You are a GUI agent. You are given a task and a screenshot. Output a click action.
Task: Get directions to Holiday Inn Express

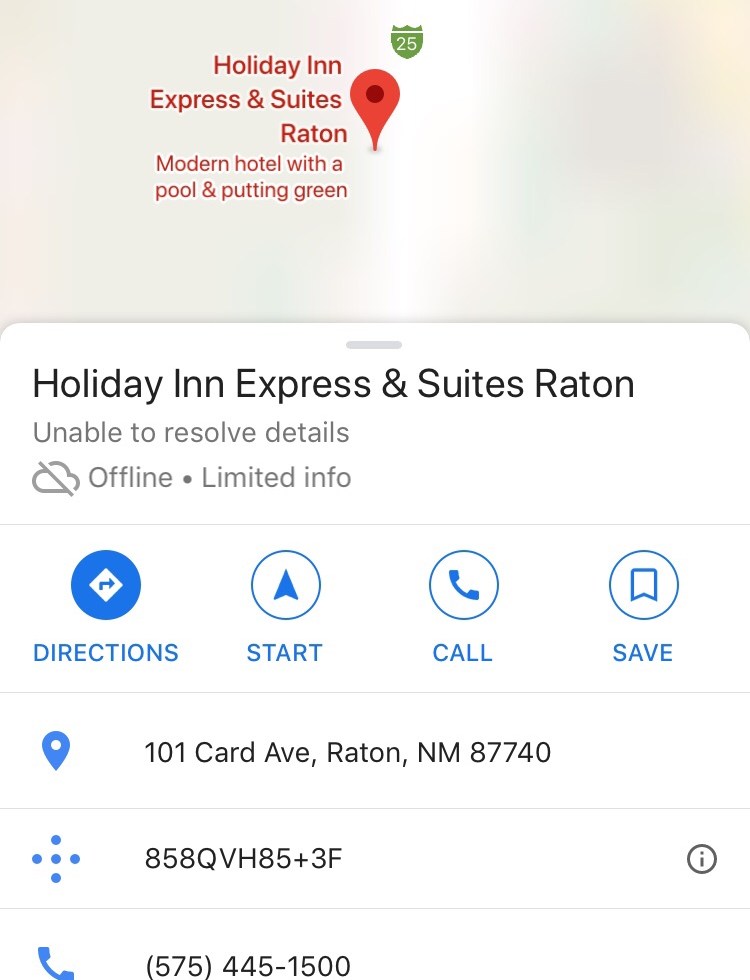(x=106, y=586)
